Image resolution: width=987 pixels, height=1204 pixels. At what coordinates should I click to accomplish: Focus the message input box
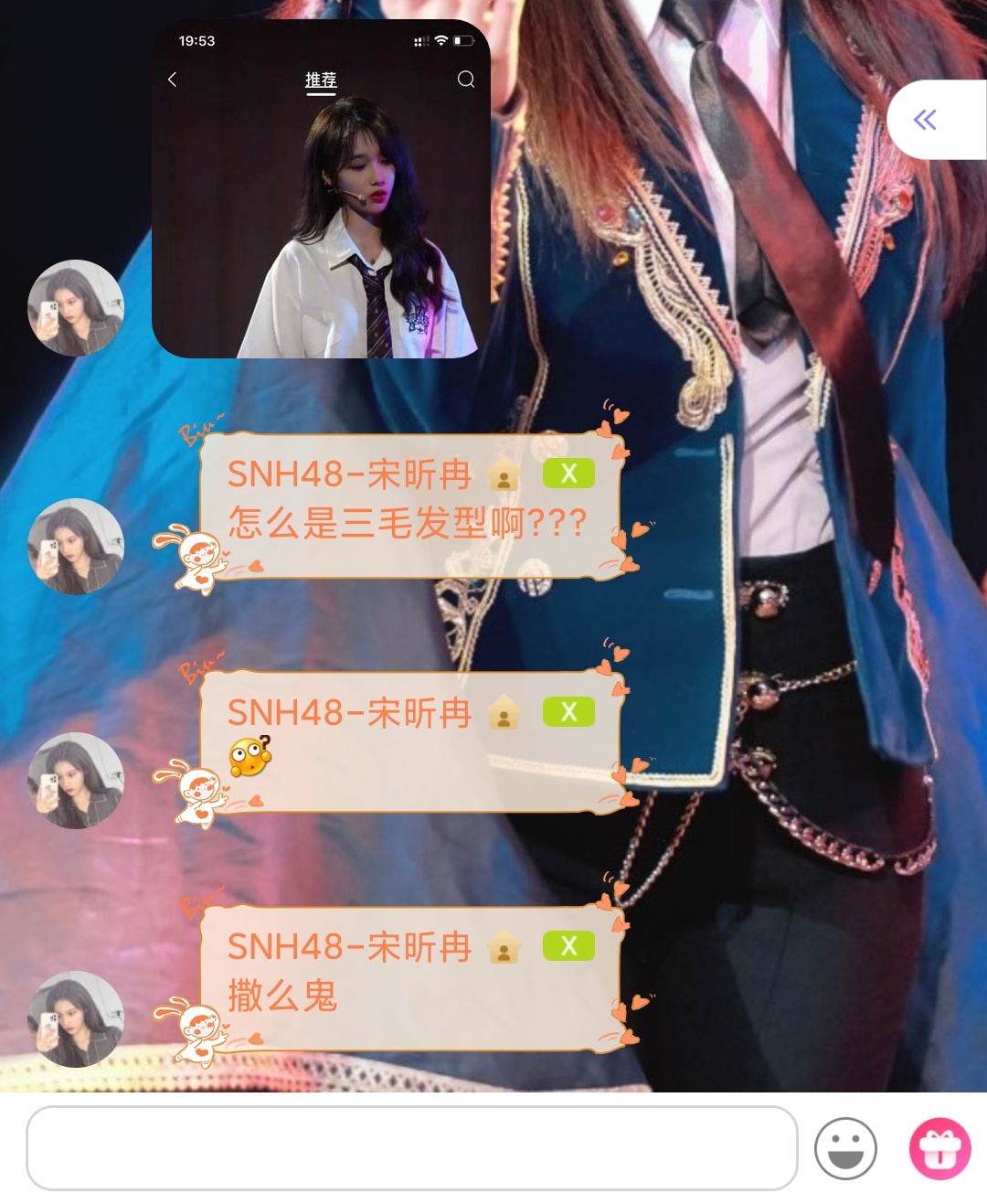(x=411, y=1148)
